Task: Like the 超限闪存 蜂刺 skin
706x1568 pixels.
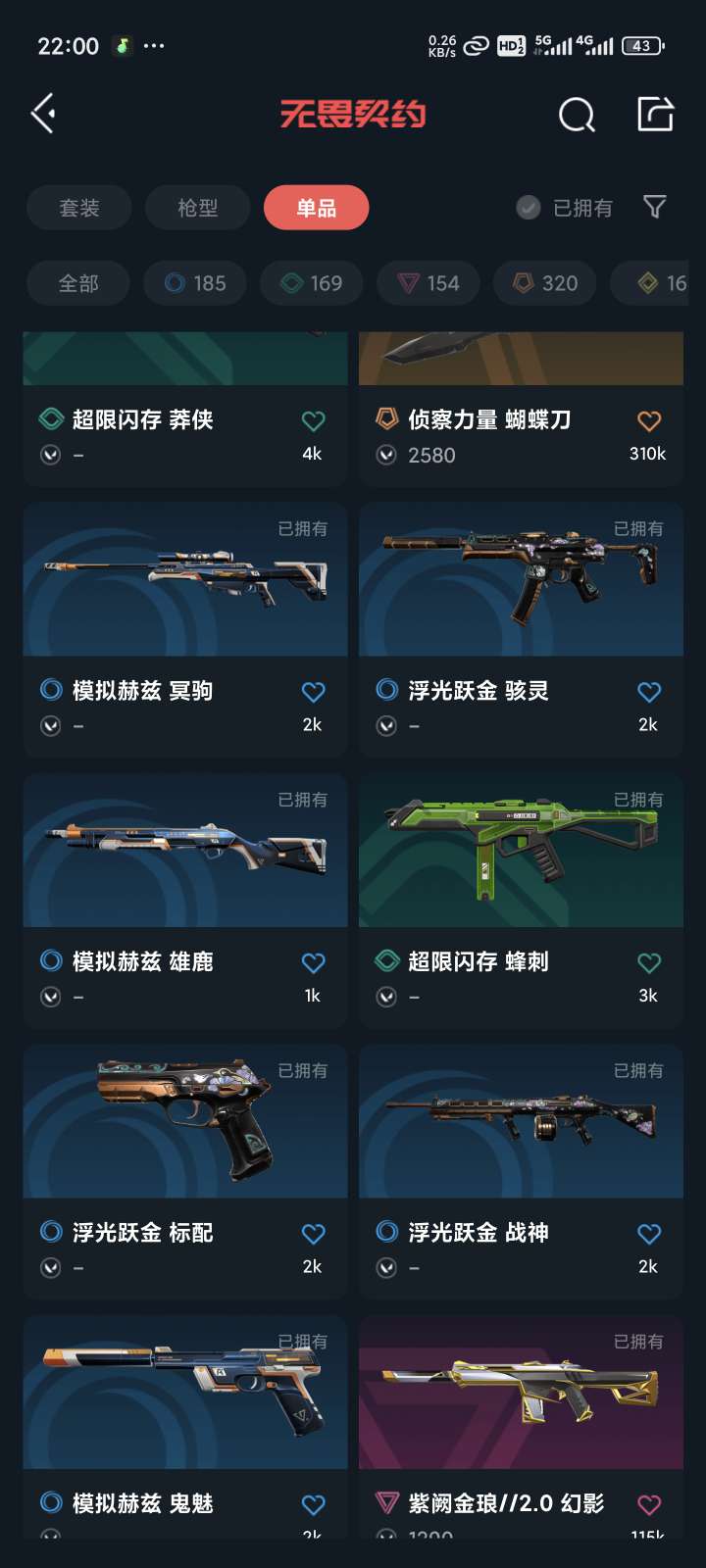Action: click(649, 963)
